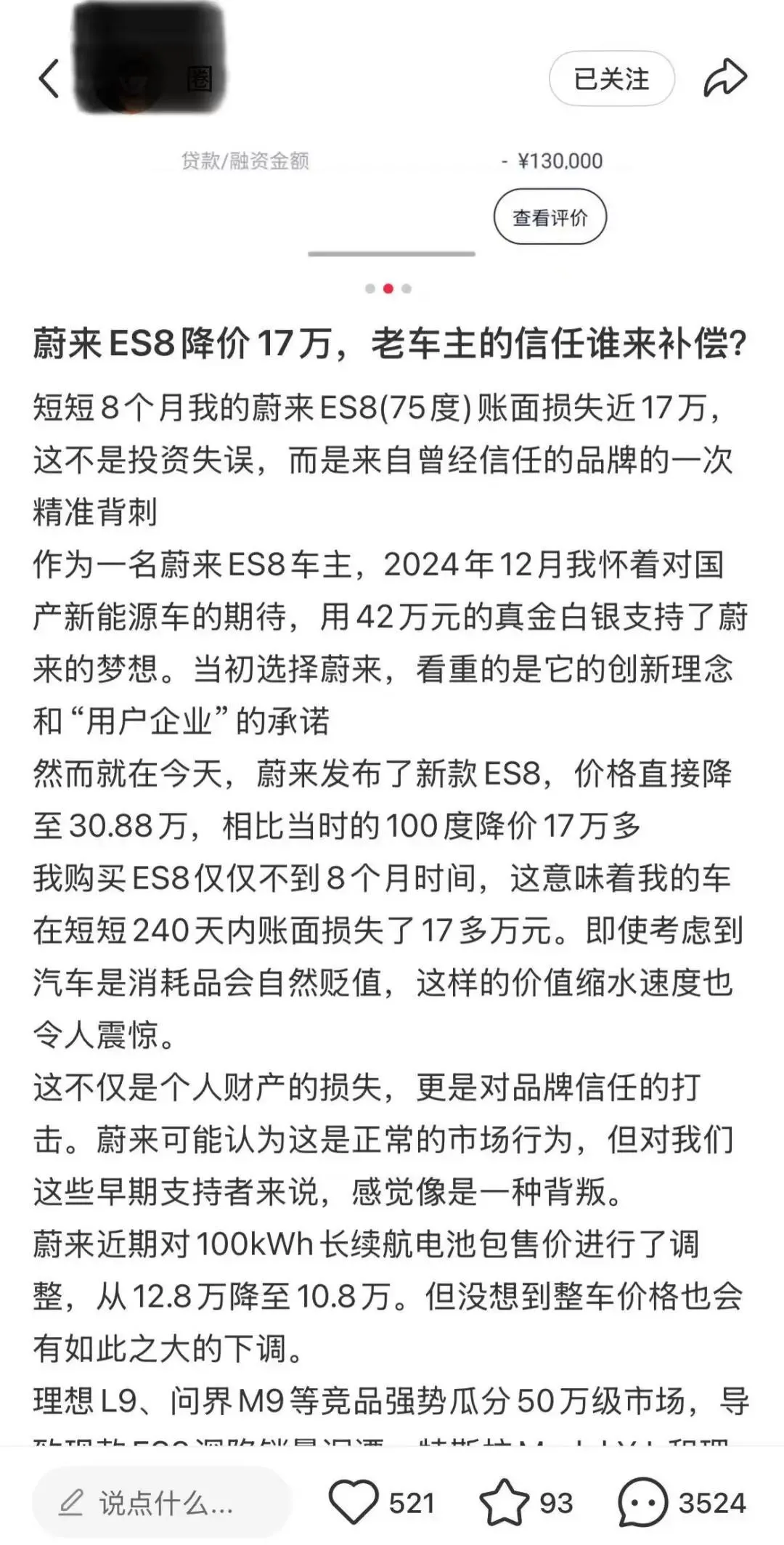This screenshot has height=1545, width=784.
Task: Open the 说点什么 comment box
Action: coord(161,1503)
